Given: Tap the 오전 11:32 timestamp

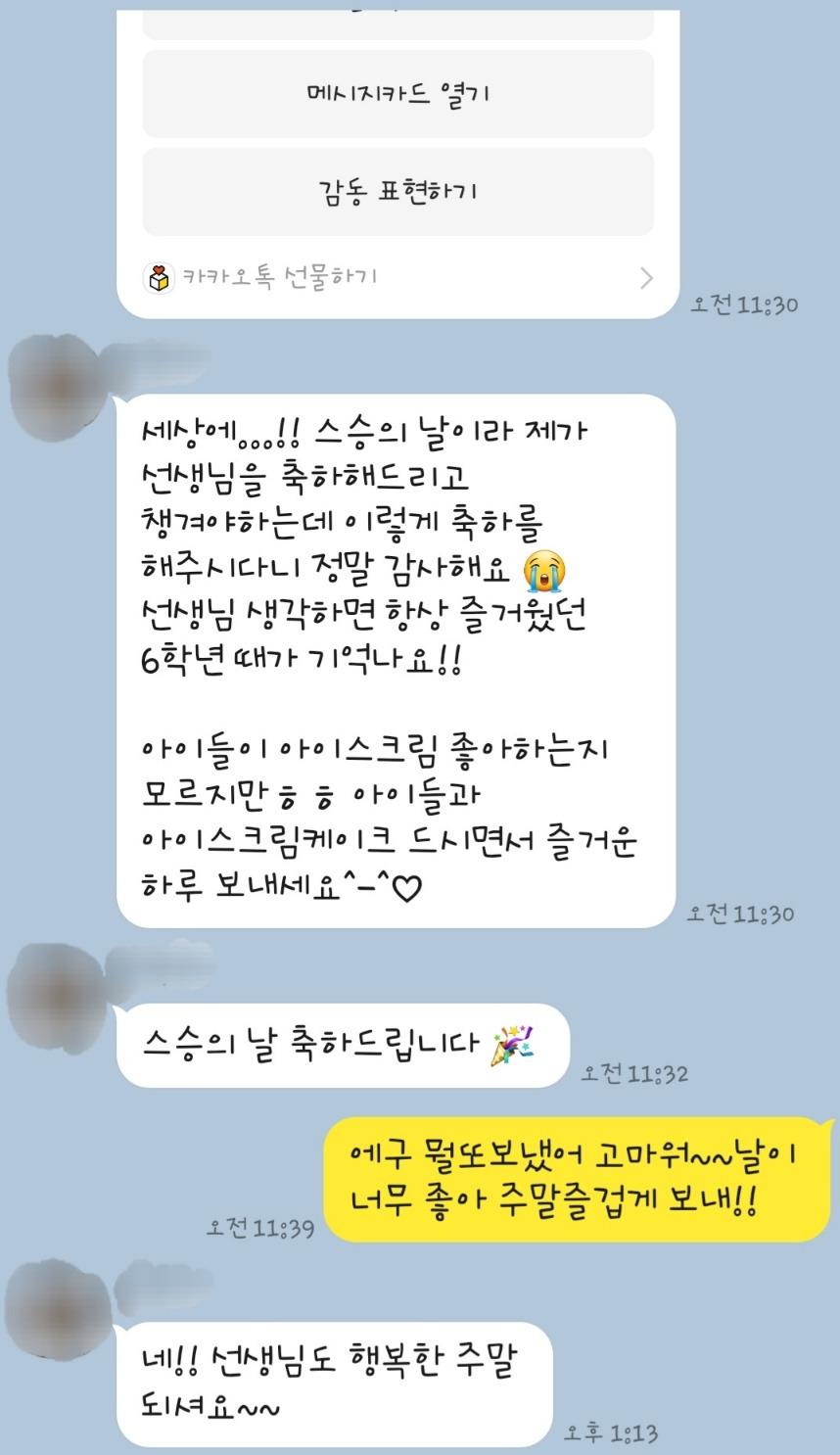Looking at the screenshot, I should (x=635, y=1072).
